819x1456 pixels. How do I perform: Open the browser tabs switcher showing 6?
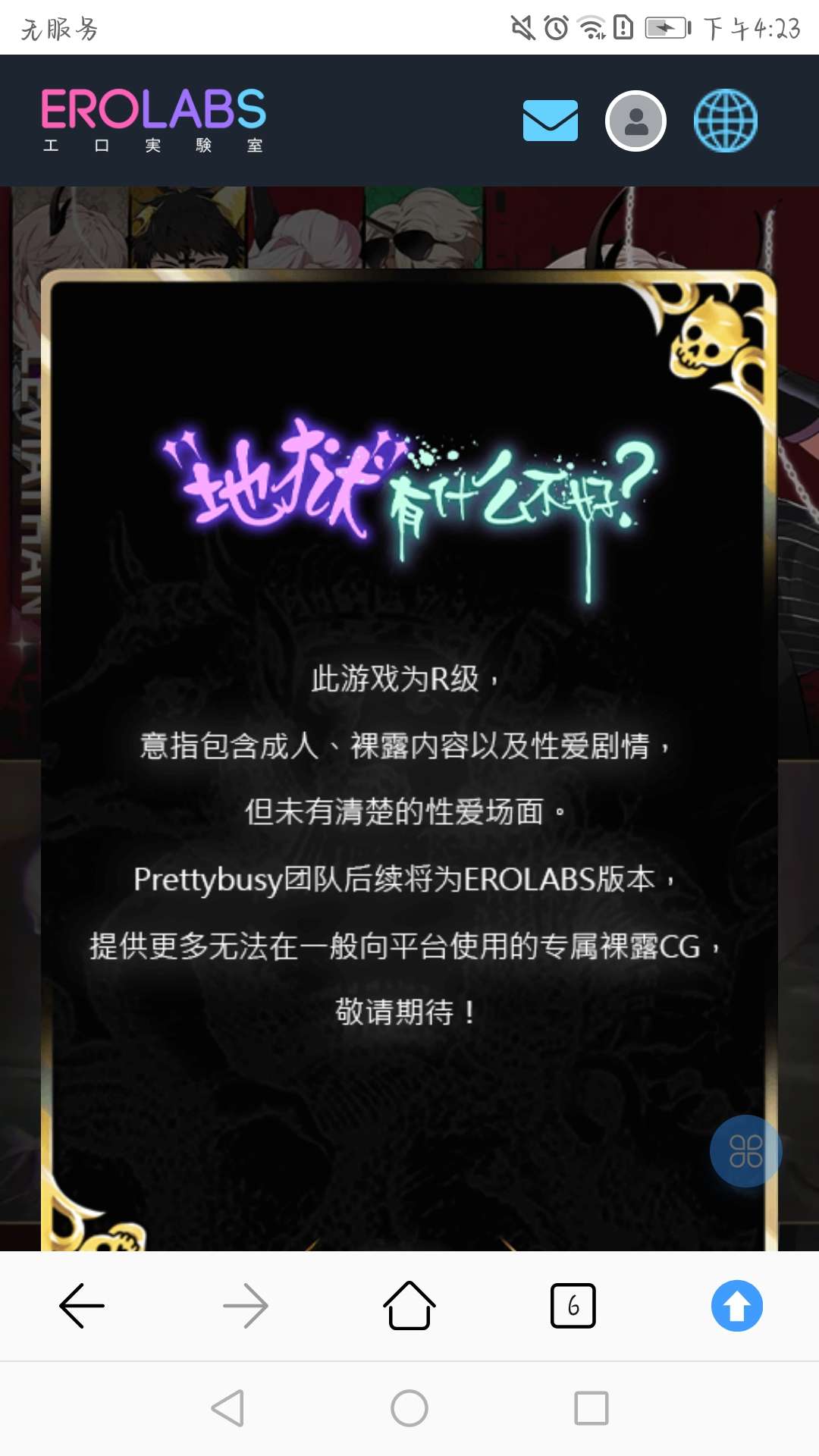pyautogui.click(x=573, y=1305)
